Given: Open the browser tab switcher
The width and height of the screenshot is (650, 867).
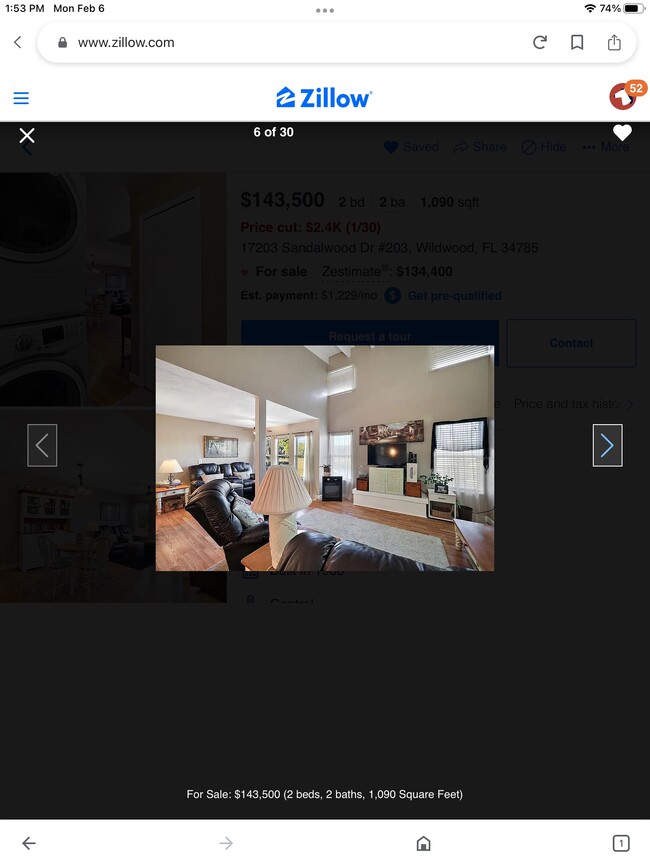Looking at the screenshot, I should [620, 843].
